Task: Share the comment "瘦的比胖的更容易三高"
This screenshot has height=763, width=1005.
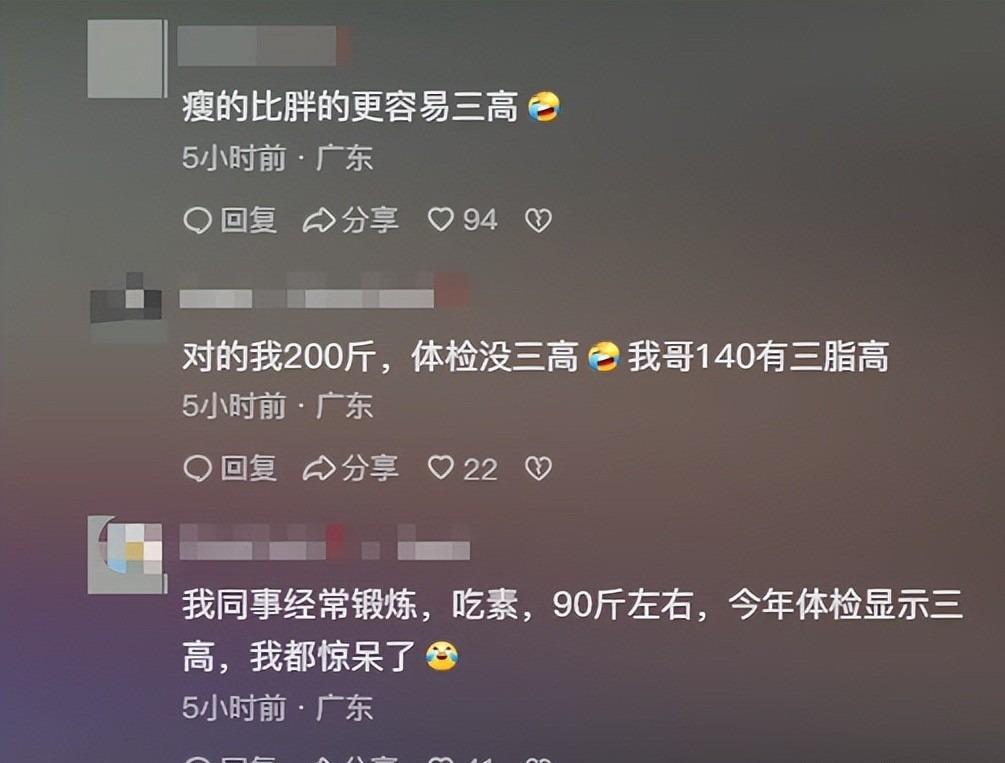Action: tap(351, 220)
